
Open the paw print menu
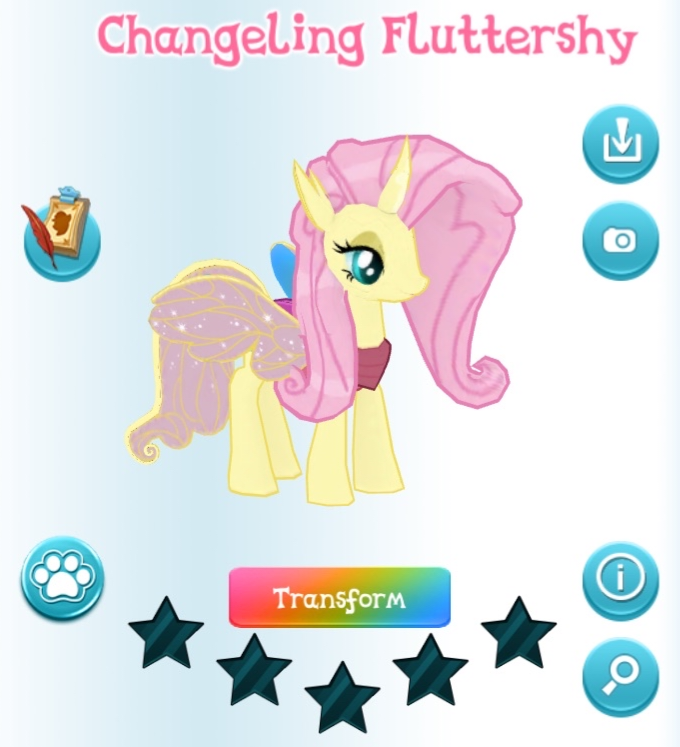coord(62,578)
